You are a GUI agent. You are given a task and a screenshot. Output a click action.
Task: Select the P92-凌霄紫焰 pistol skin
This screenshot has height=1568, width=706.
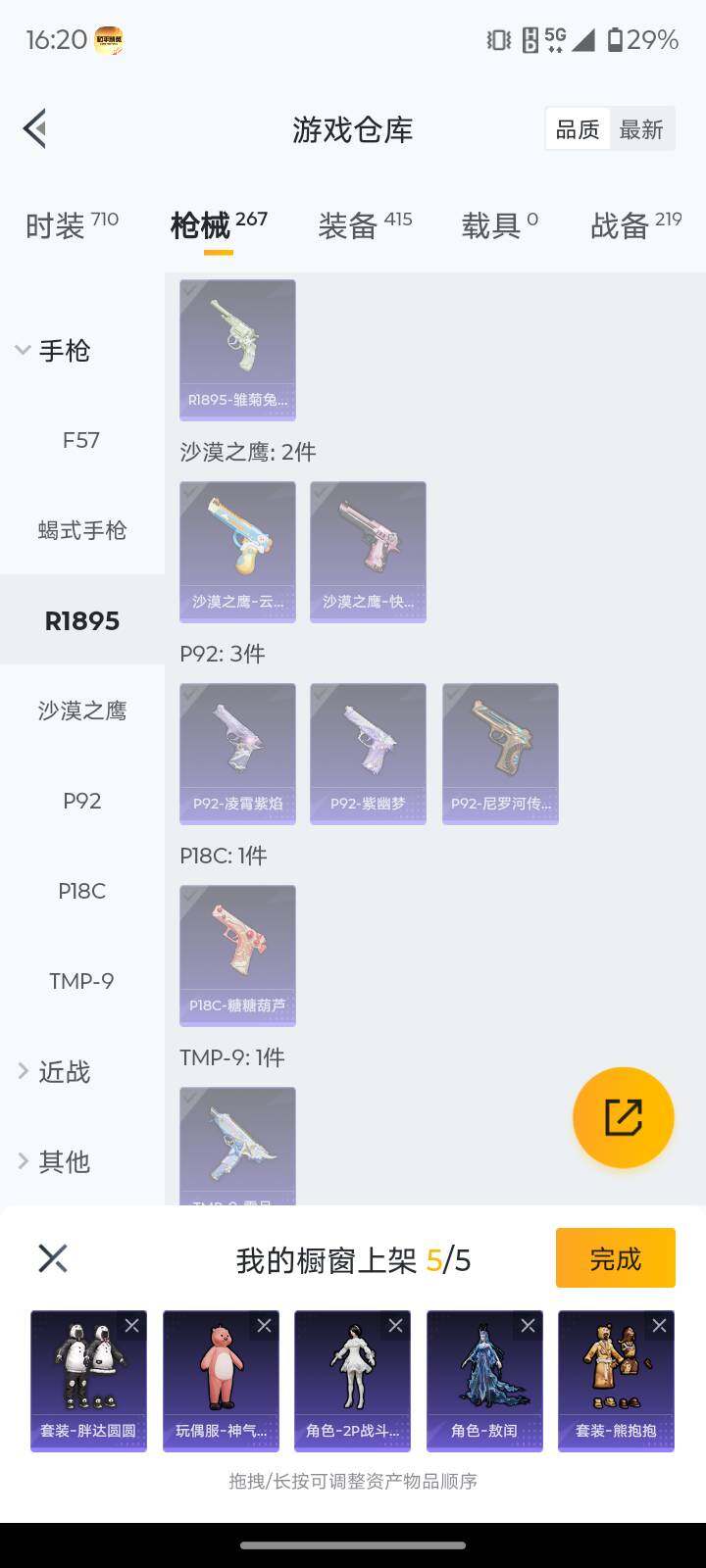[x=236, y=753]
